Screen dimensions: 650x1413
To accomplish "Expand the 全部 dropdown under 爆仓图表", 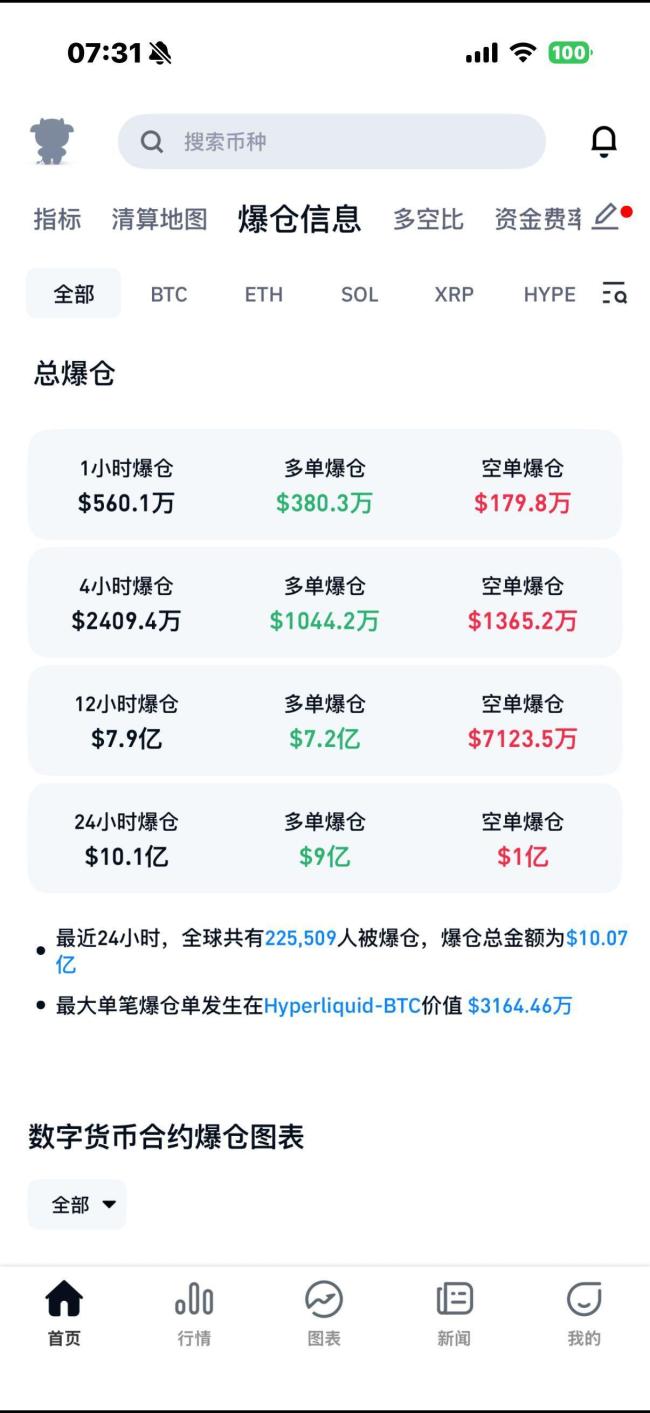I will coord(78,1205).
